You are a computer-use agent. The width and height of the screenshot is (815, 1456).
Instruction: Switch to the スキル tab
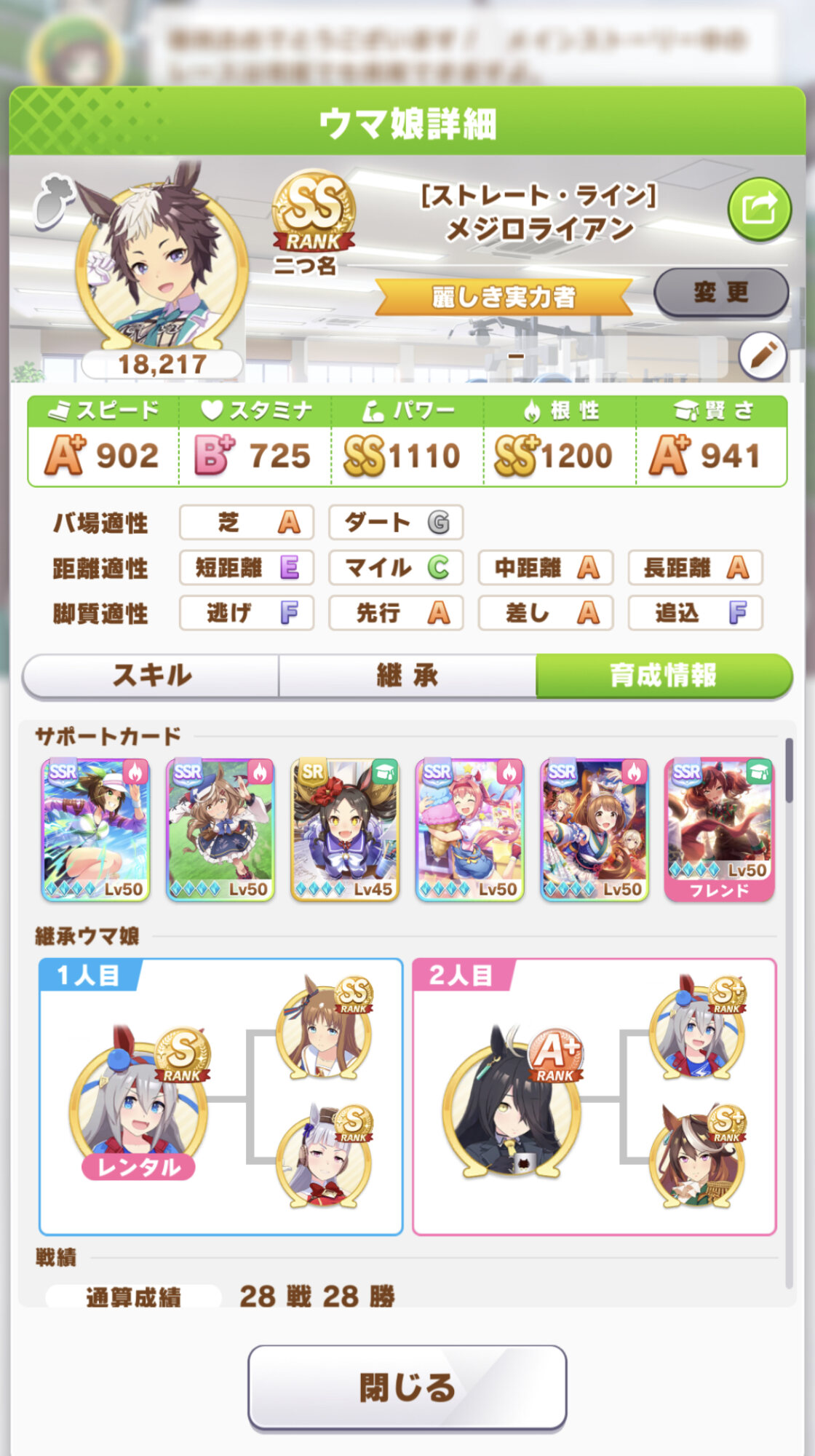[151, 676]
